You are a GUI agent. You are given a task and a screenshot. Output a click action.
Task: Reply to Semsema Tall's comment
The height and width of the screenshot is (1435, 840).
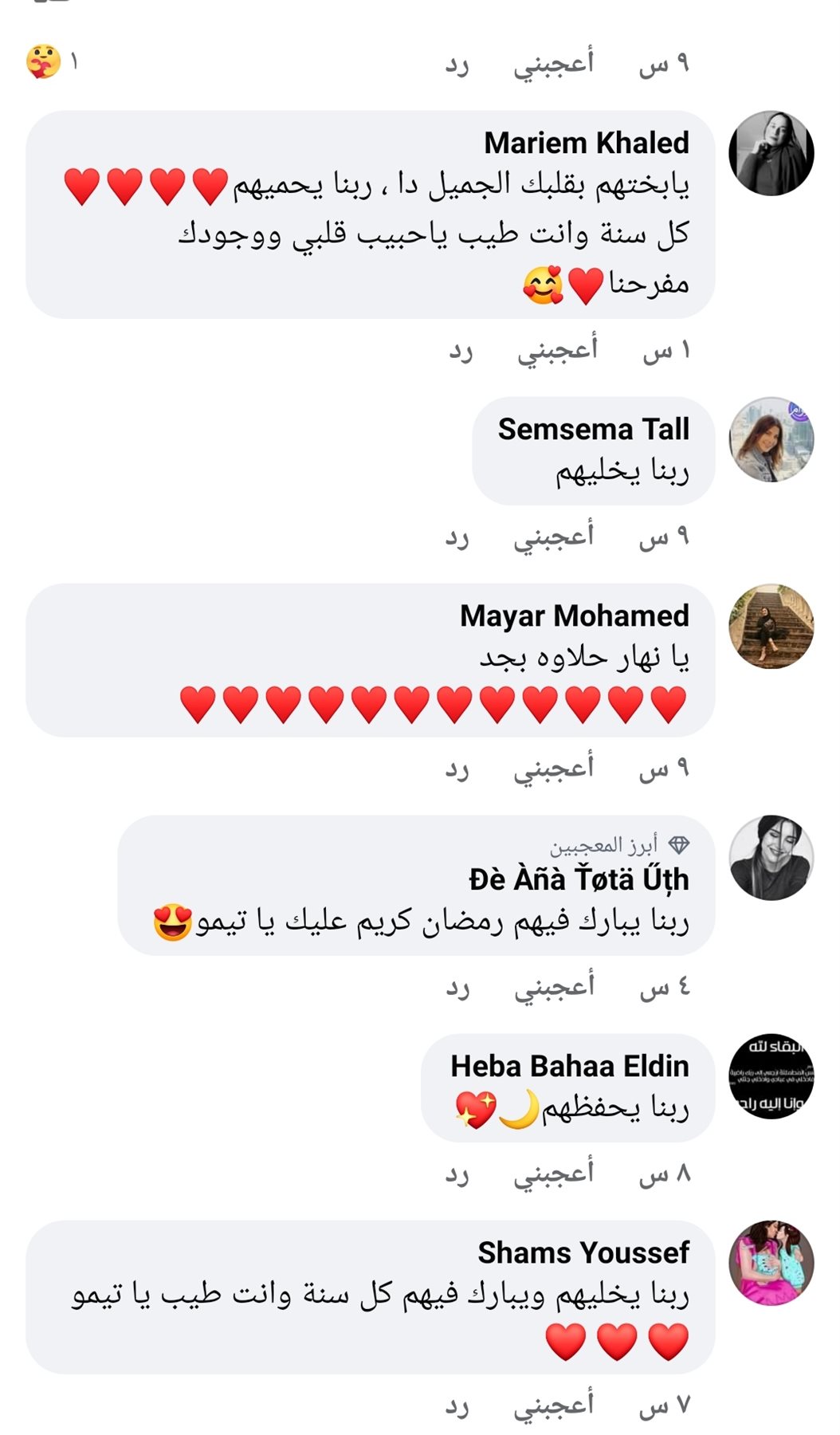click(x=457, y=537)
